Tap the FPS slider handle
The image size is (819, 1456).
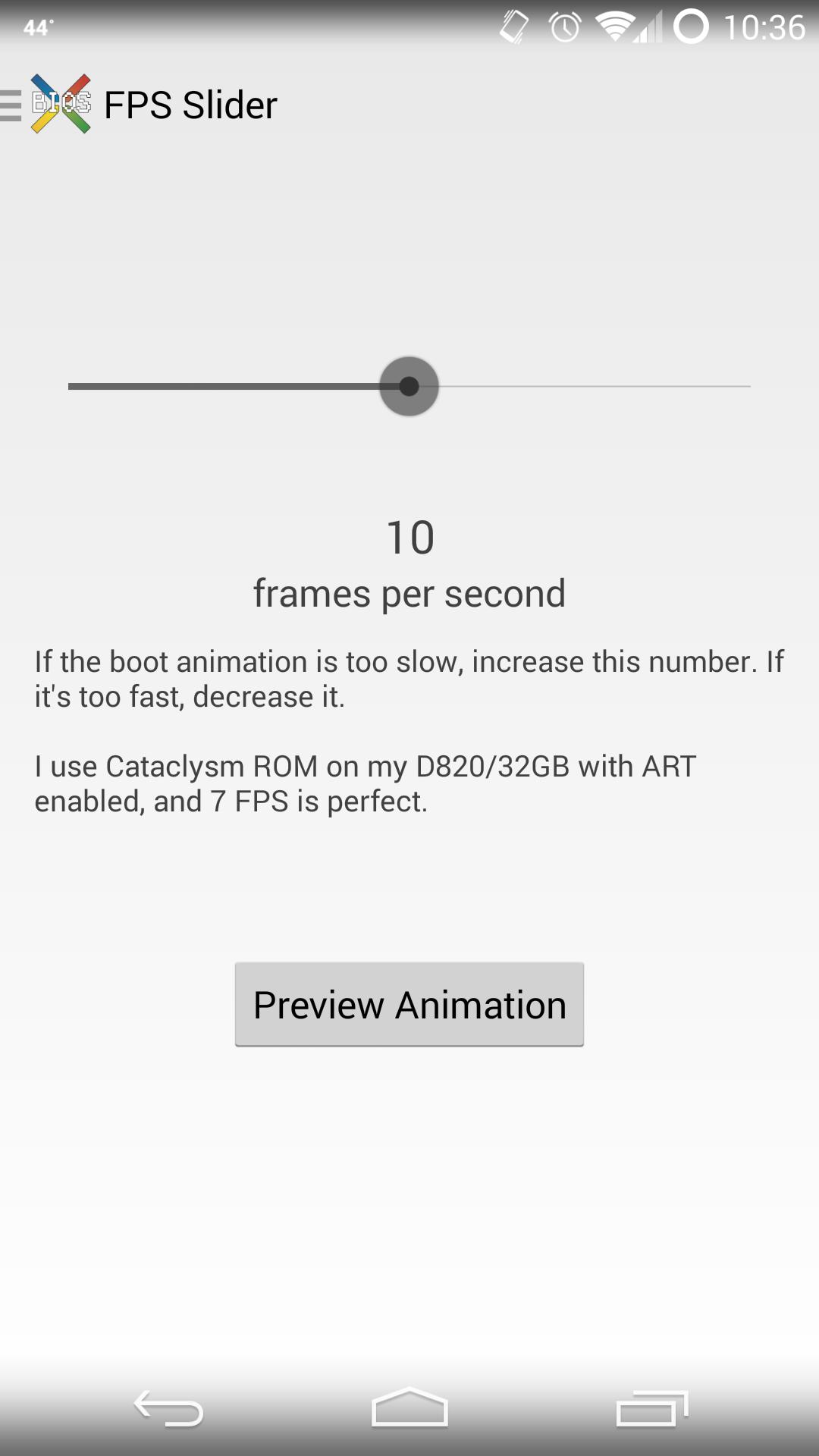point(409,387)
